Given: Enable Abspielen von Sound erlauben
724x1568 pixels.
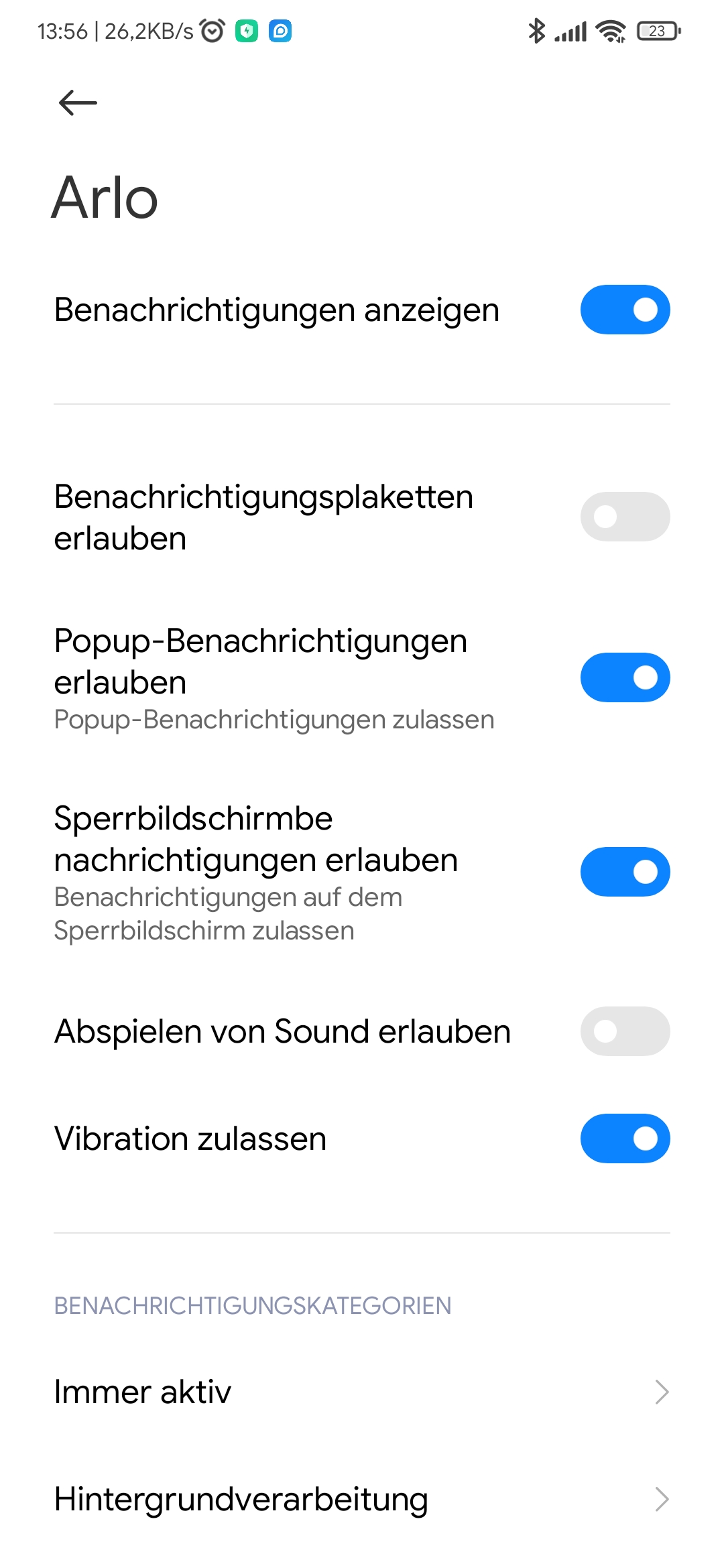Looking at the screenshot, I should pos(625,1031).
